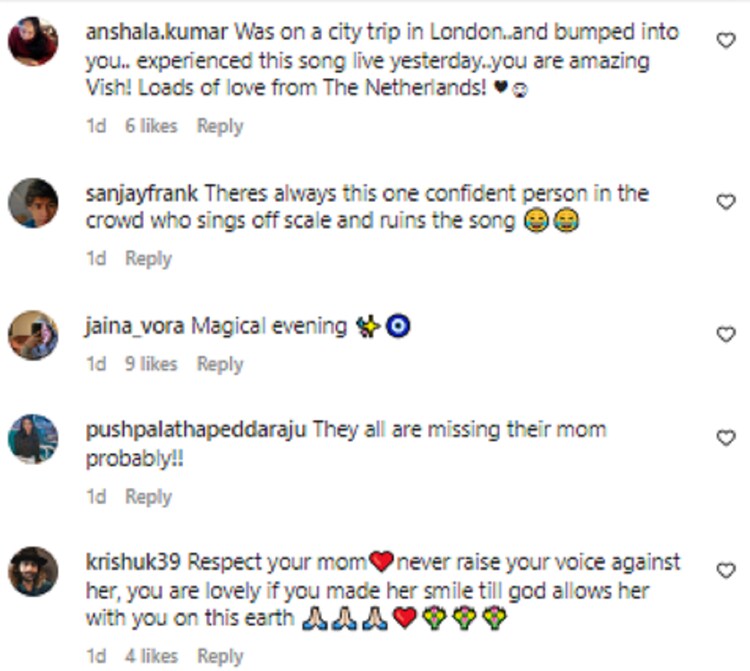This screenshot has height=671, width=750.
Task: Like jaina_vora's Magical evening comment
Action: [727, 335]
